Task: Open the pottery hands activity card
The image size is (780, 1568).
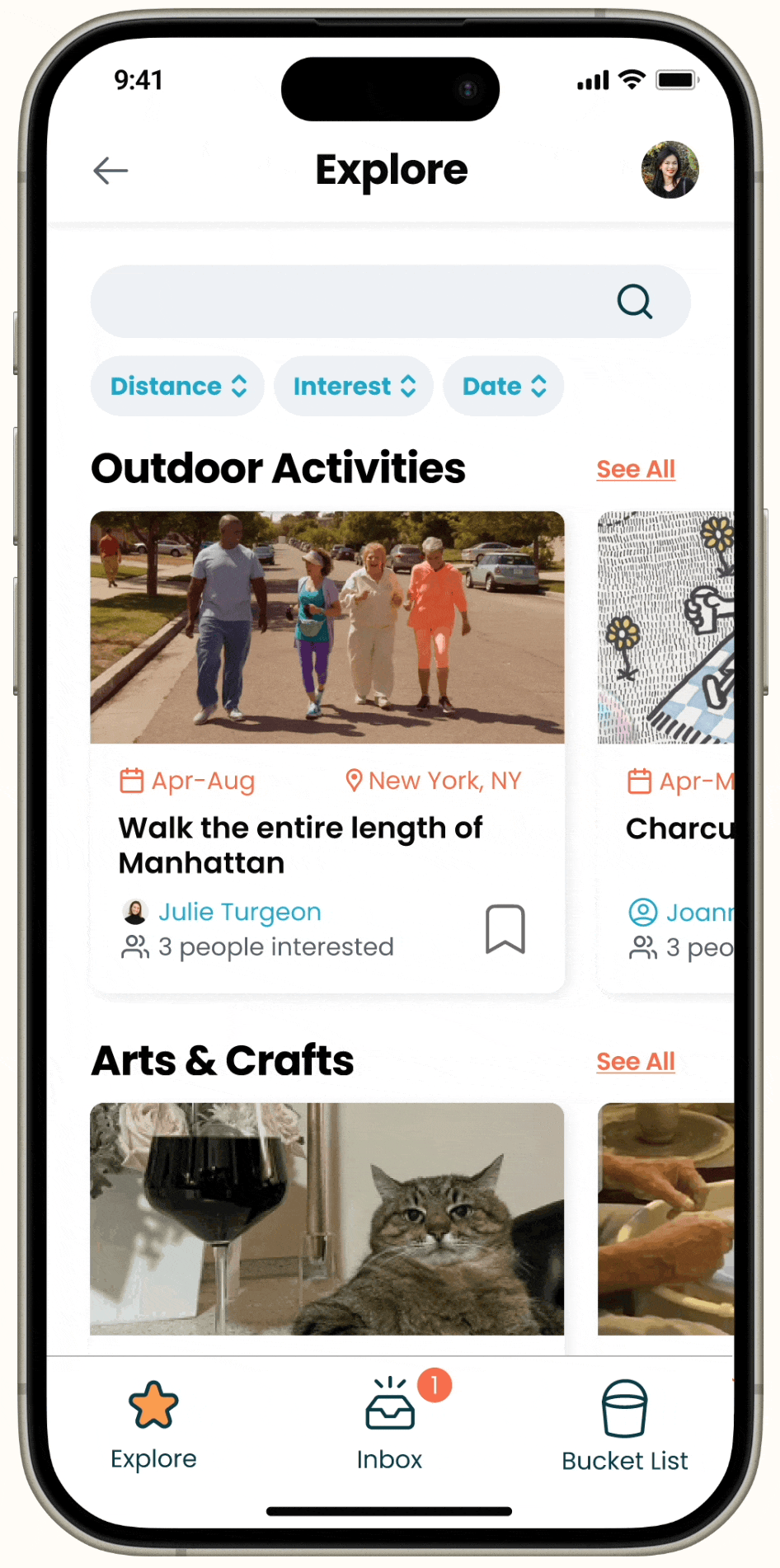Action: 666,1218
